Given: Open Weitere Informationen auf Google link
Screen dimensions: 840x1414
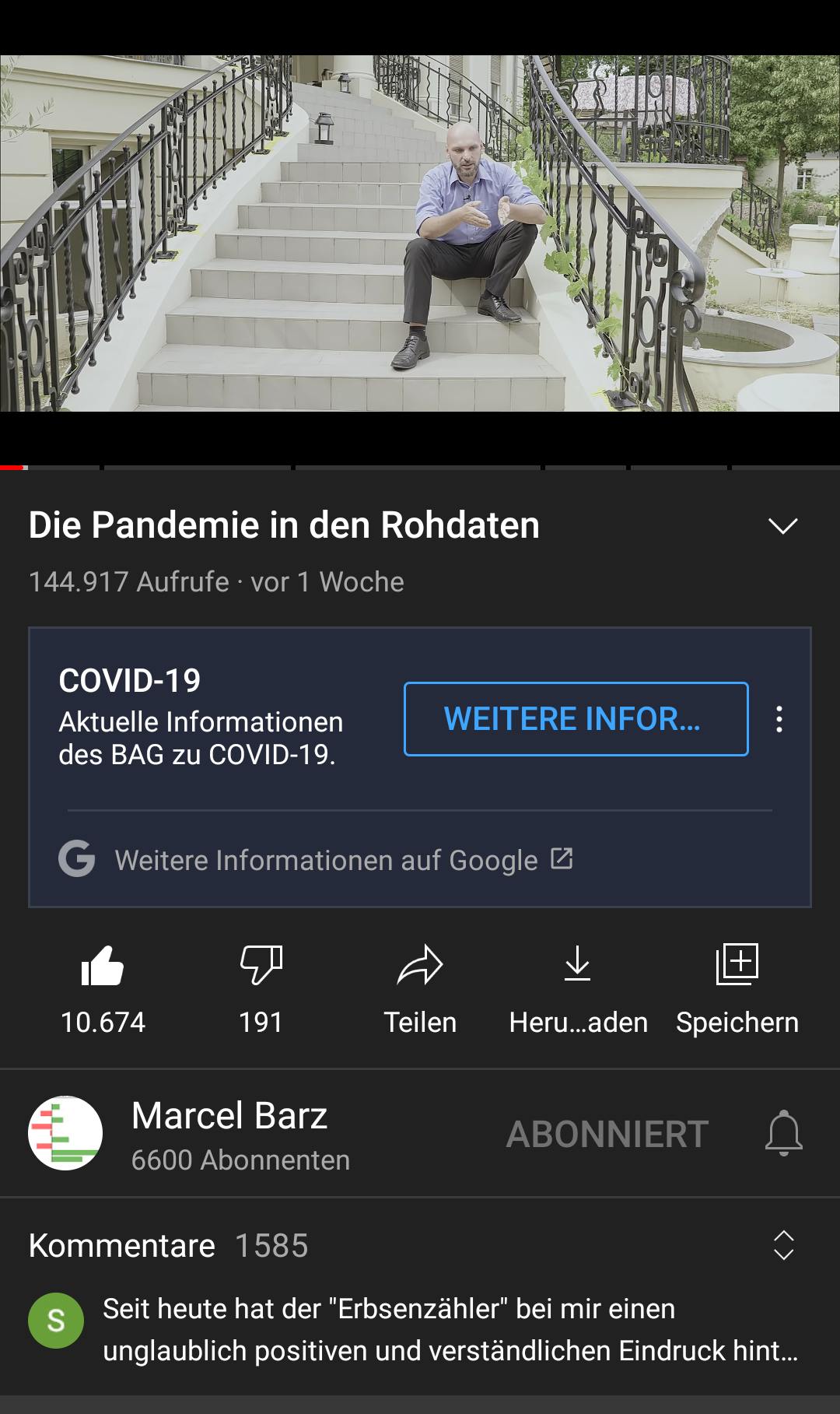Looking at the screenshot, I should 327,860.
